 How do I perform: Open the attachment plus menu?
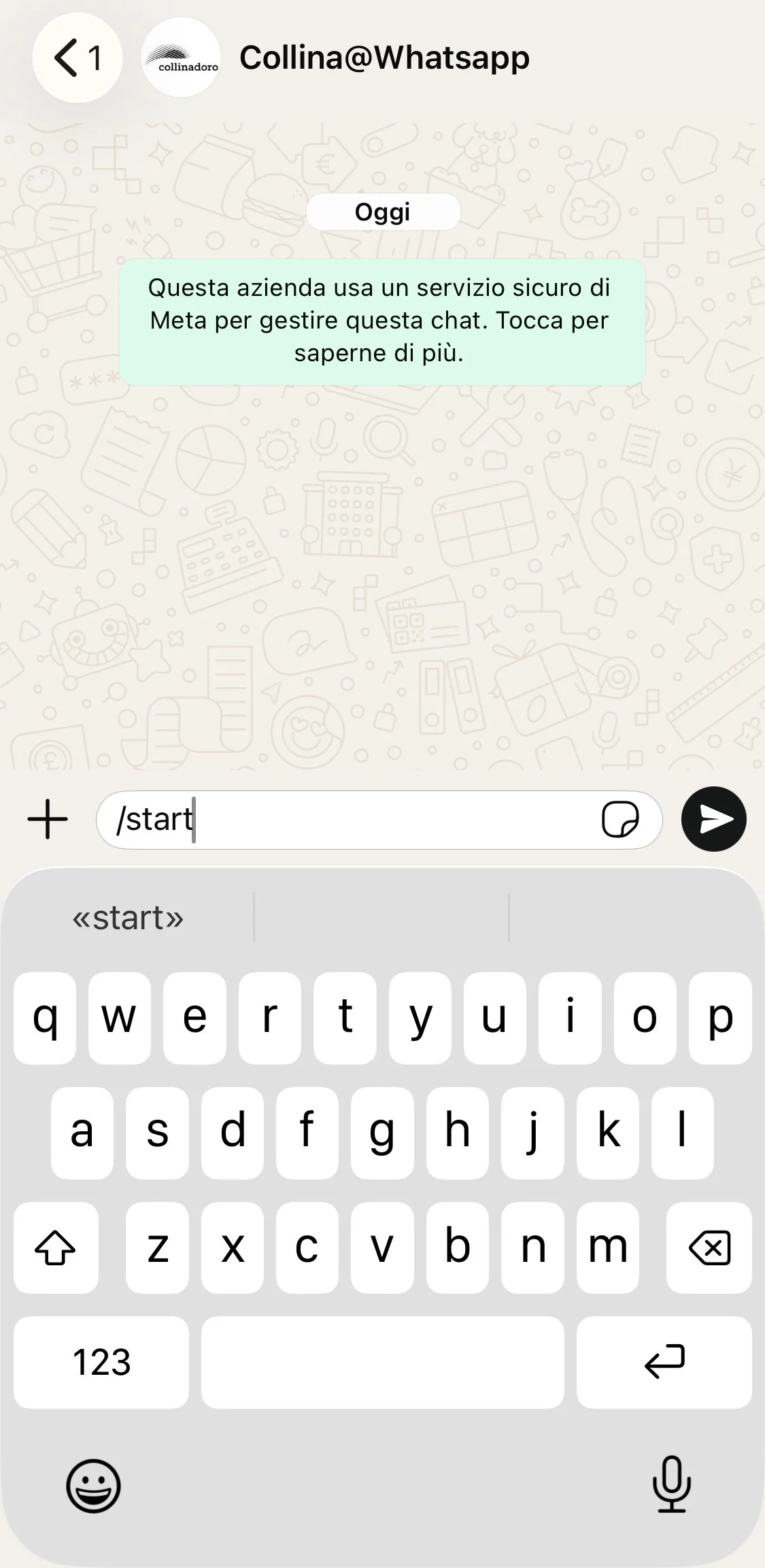click(x=48, y=819)
